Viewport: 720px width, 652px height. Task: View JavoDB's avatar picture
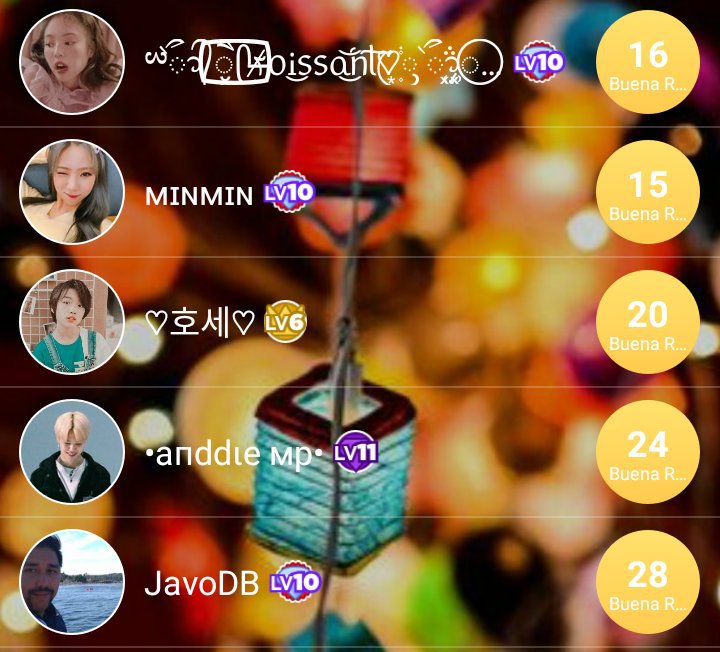[72, 582]
